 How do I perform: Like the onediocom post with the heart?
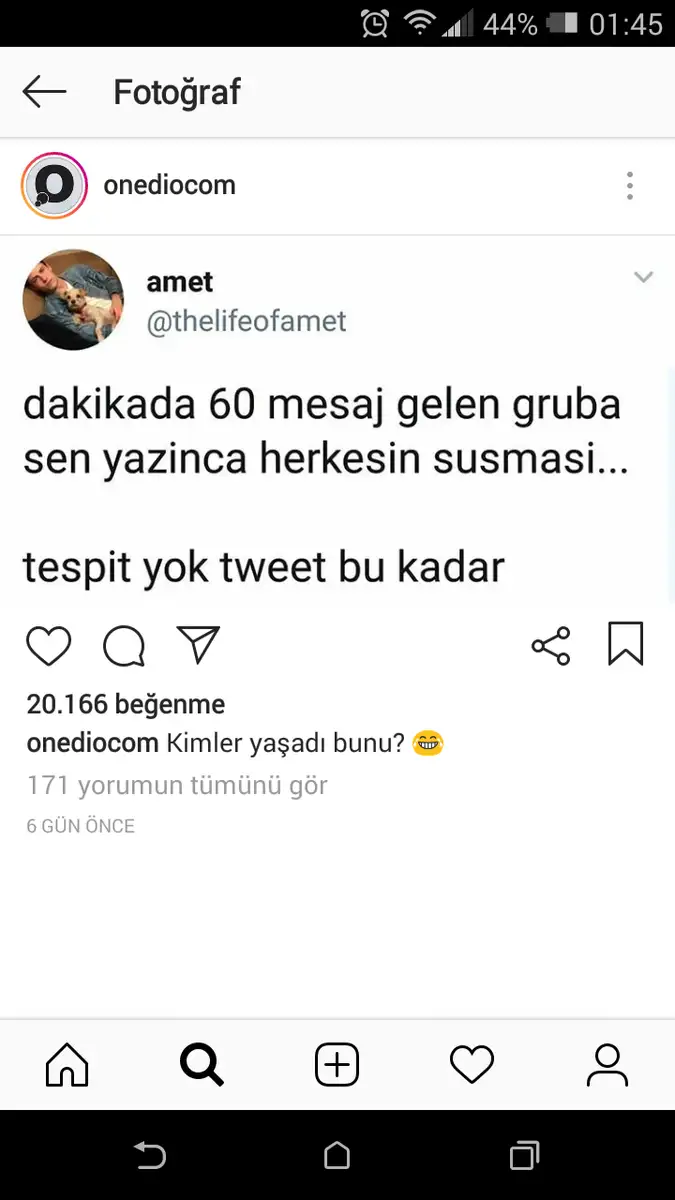49,646
